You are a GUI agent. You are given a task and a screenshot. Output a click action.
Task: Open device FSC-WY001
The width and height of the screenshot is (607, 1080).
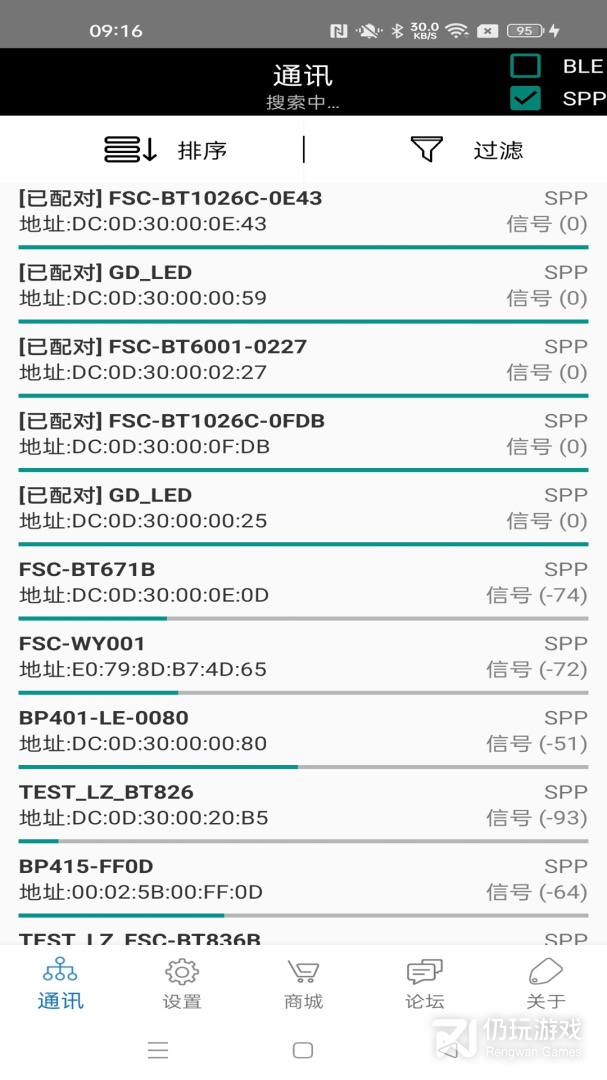pyautogui.click(x=303, y=656)
